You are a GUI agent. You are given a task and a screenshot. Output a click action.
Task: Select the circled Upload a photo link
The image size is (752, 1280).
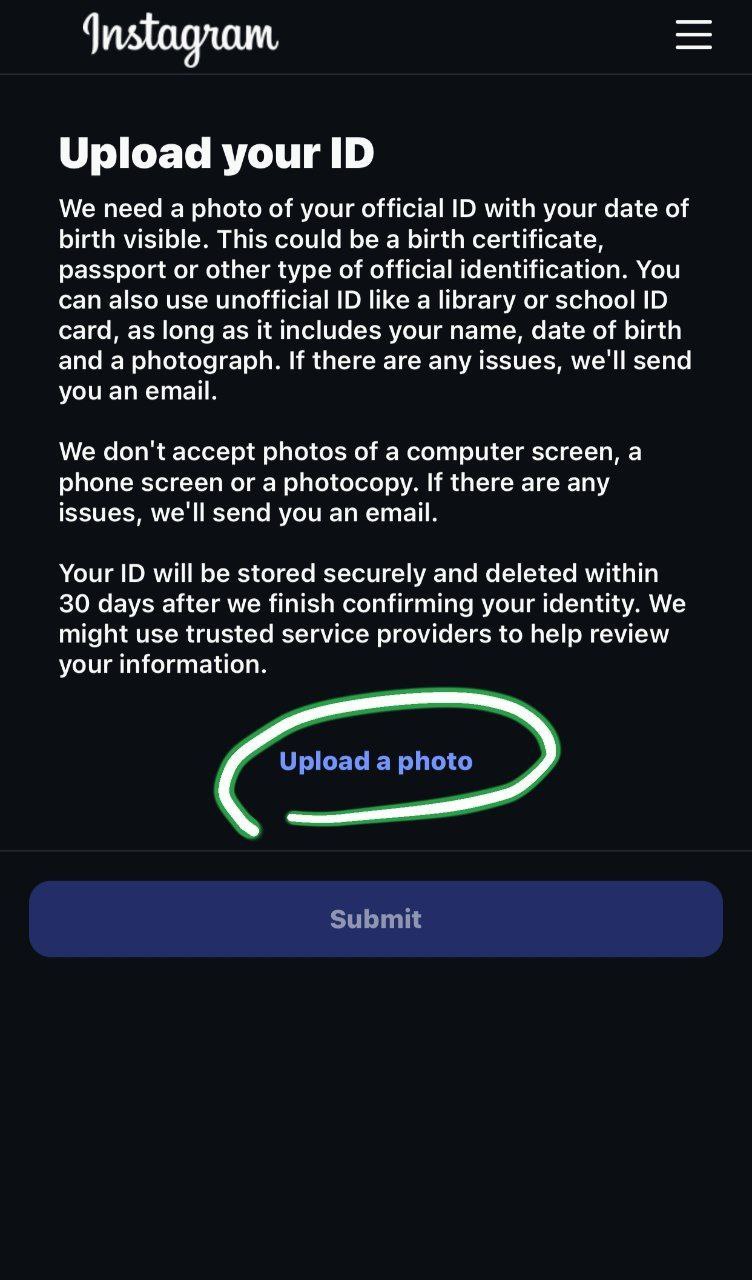[377, 761]
